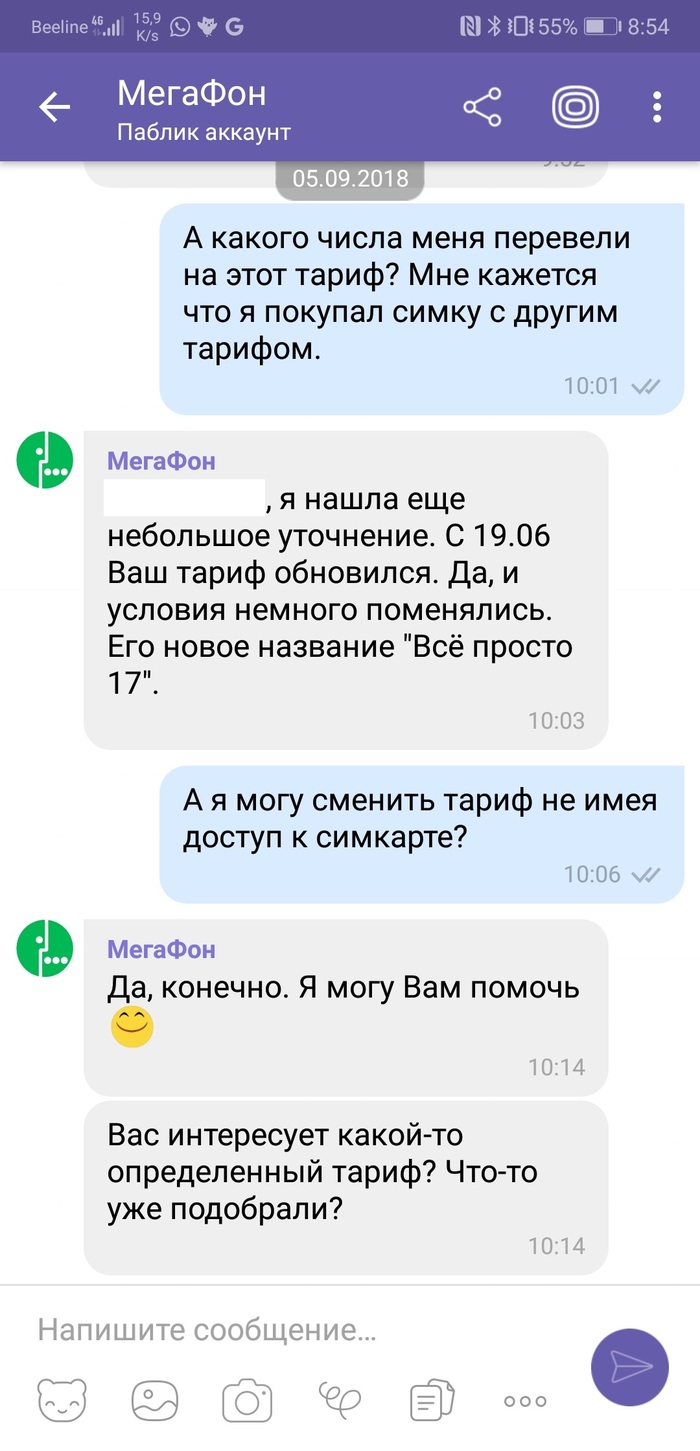Open the overflow menu
This screenshot has height=1451, width=700.
[x=657, y=107]
